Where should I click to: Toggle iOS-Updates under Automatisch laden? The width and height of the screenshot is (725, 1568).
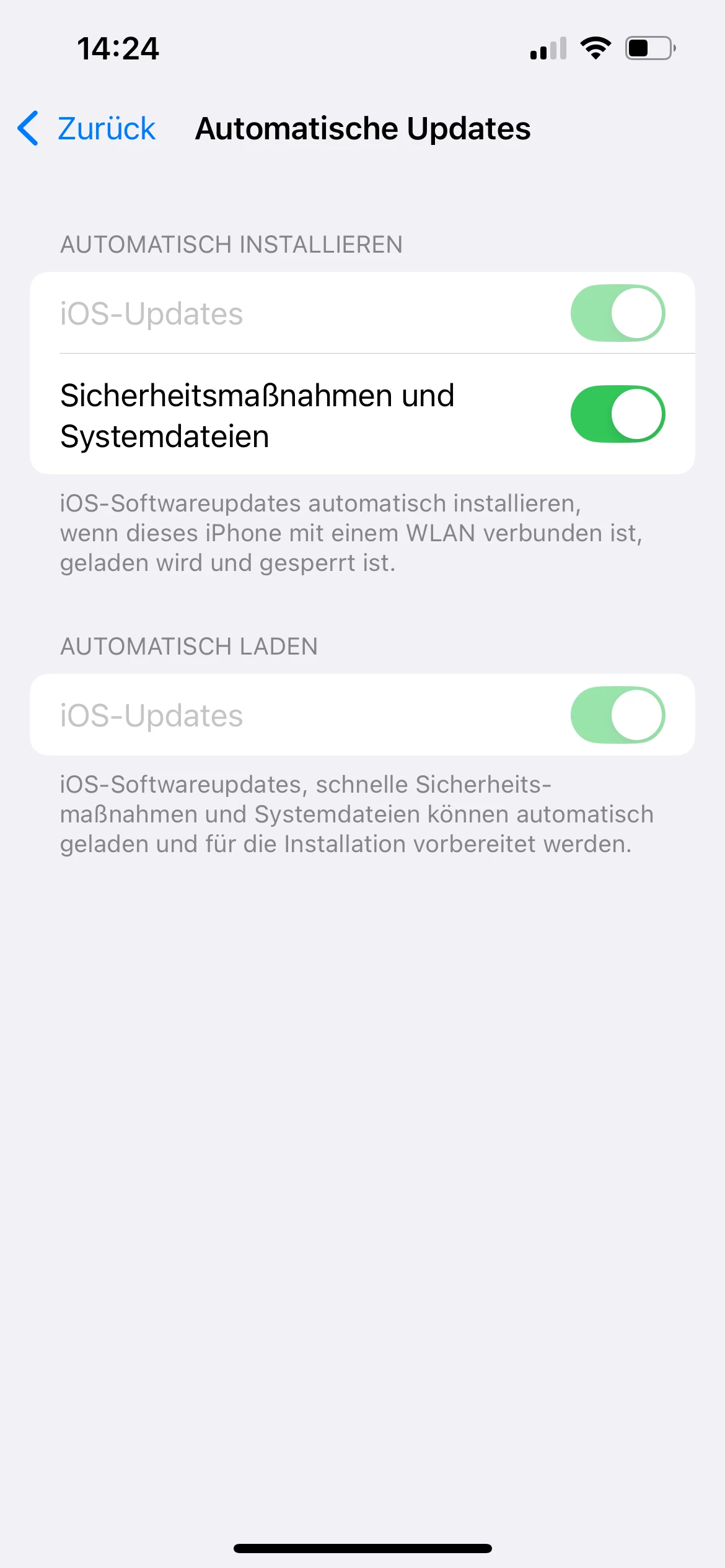[617, 715]
